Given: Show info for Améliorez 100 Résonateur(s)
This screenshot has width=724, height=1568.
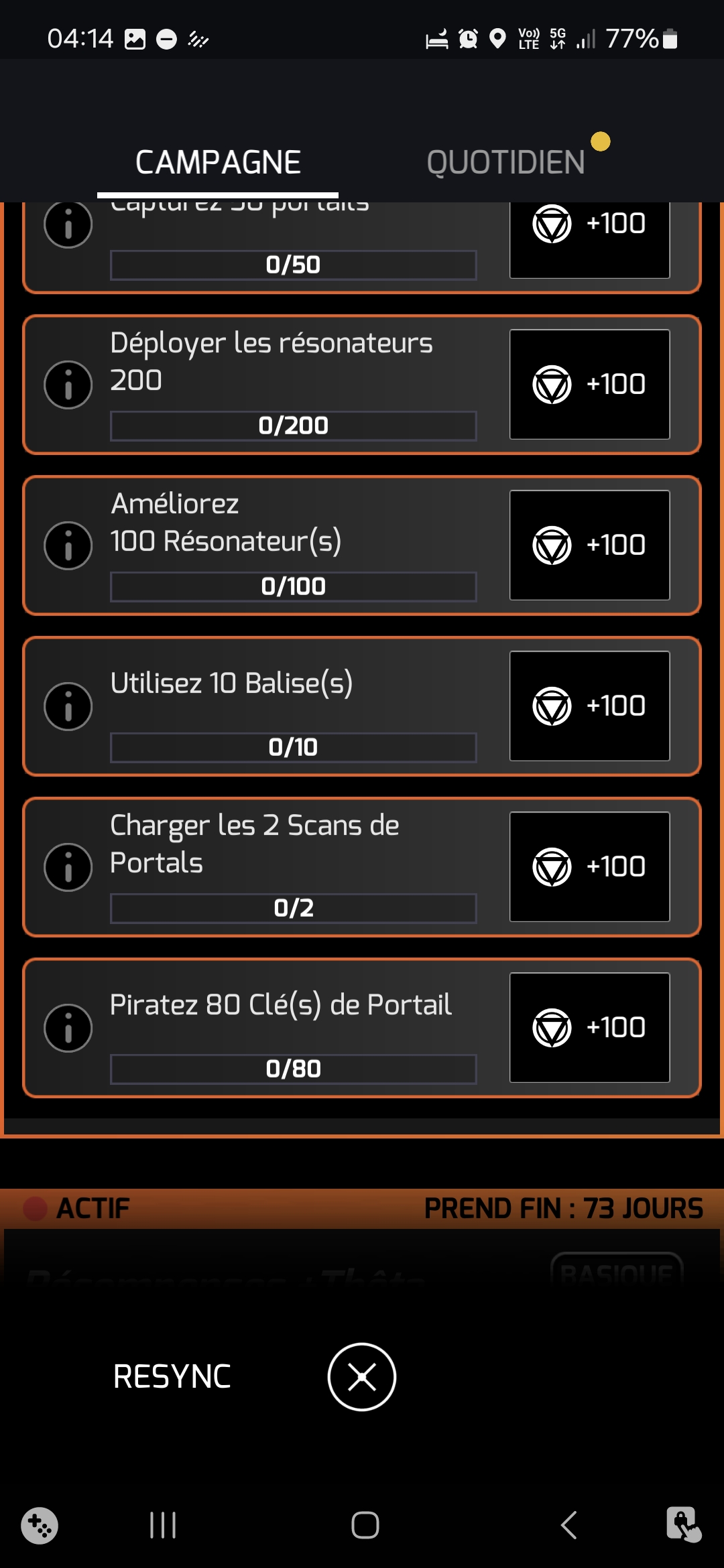Looking at the screenshot, I should 68,545.
